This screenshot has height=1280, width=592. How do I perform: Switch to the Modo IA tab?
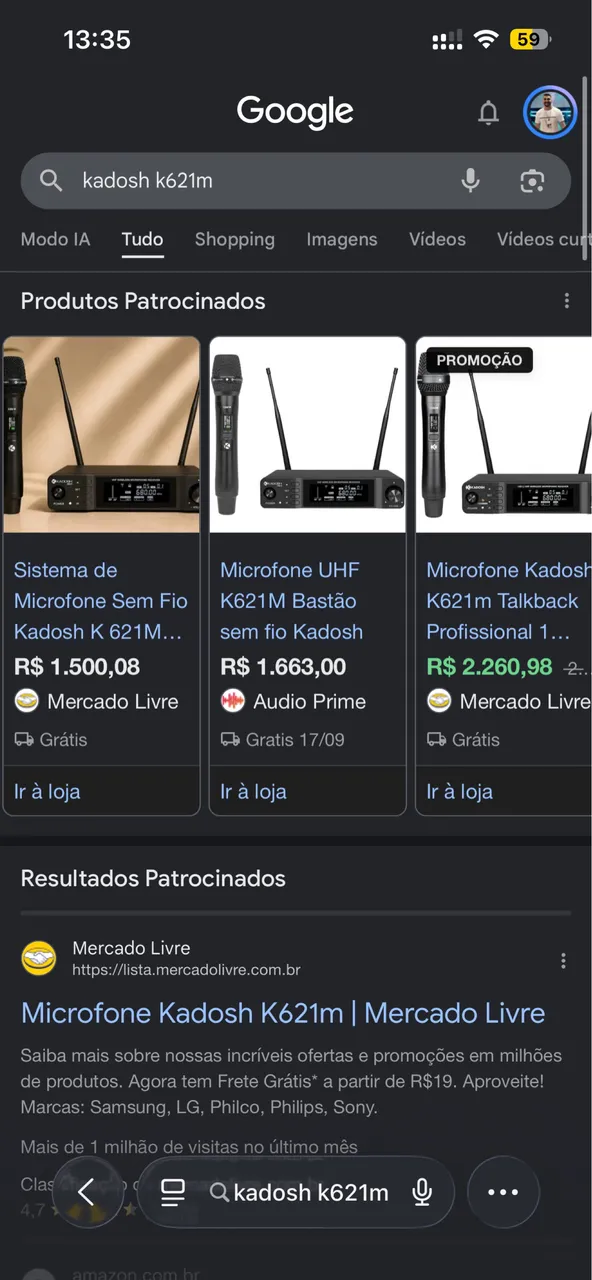pyautogui.click(x=55, y=239)
